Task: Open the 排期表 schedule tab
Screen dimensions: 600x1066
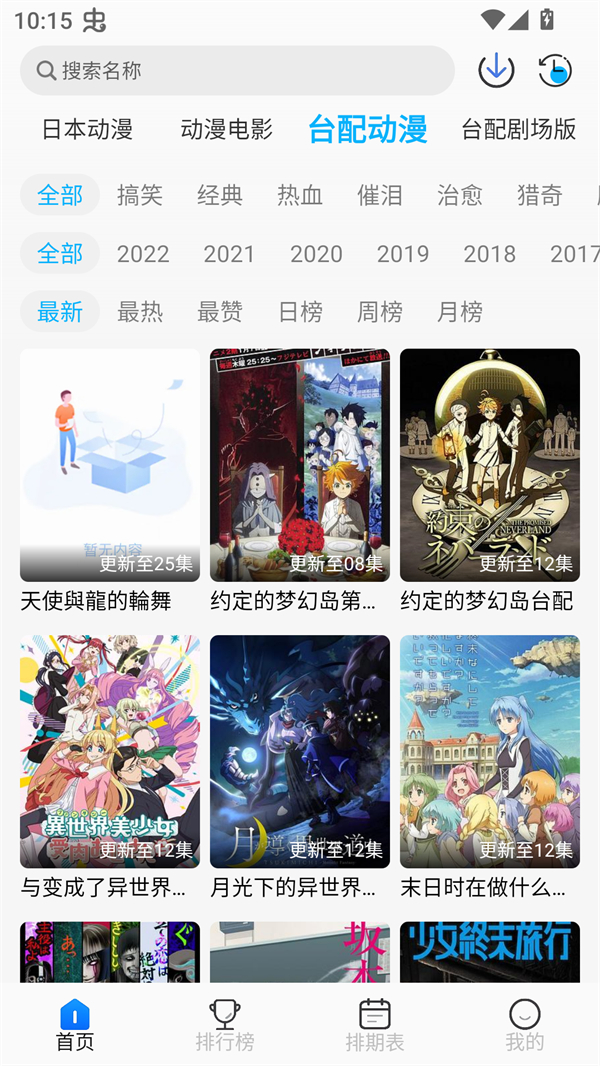Action: [x=375, y=1025]
